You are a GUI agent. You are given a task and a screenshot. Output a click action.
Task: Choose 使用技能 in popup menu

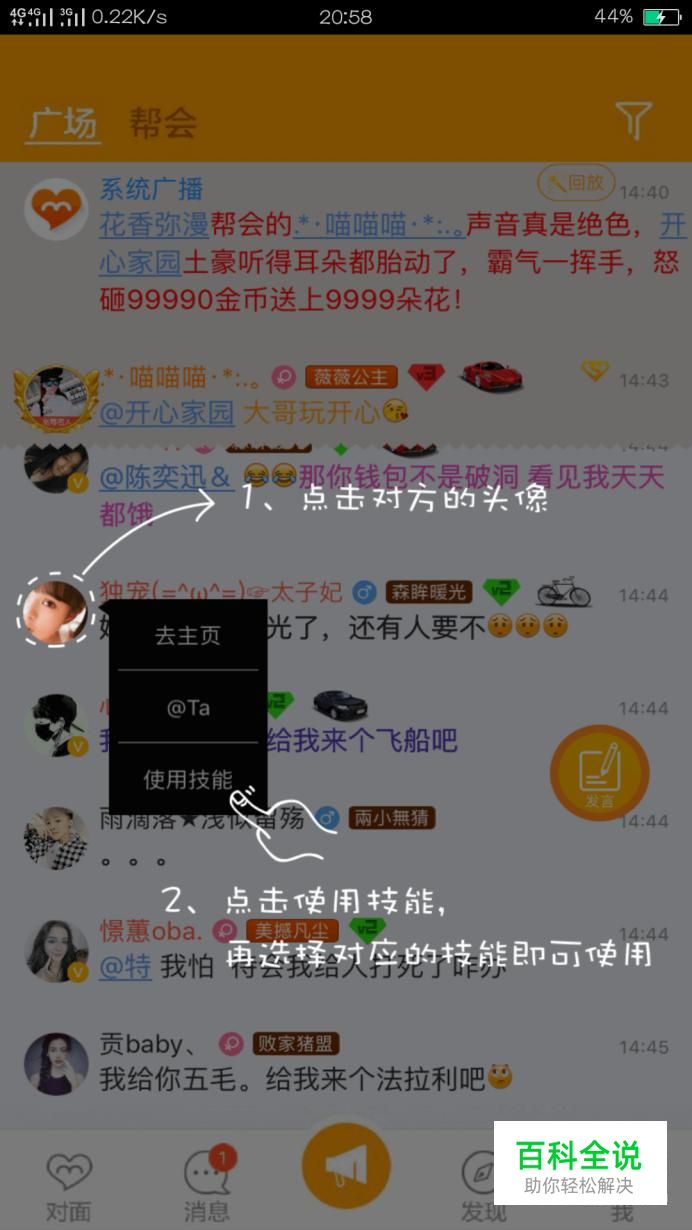click(x=188, y=779)
